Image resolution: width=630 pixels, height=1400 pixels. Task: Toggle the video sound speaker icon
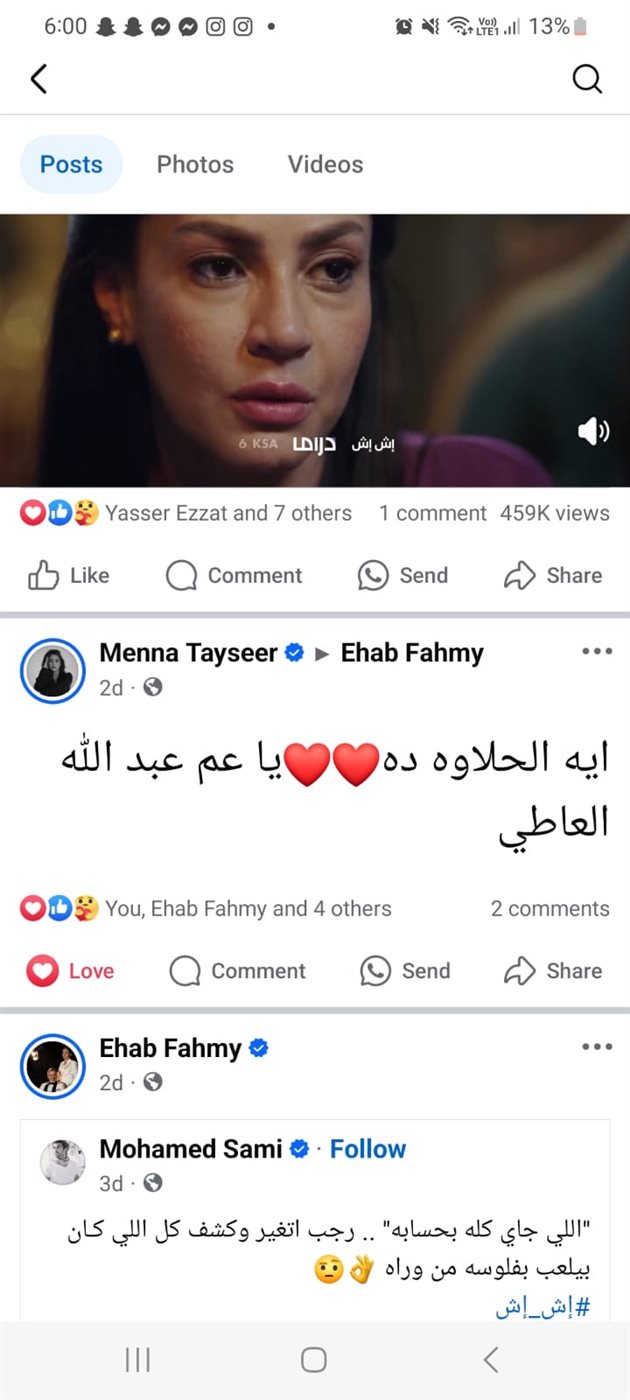[593, 431]
